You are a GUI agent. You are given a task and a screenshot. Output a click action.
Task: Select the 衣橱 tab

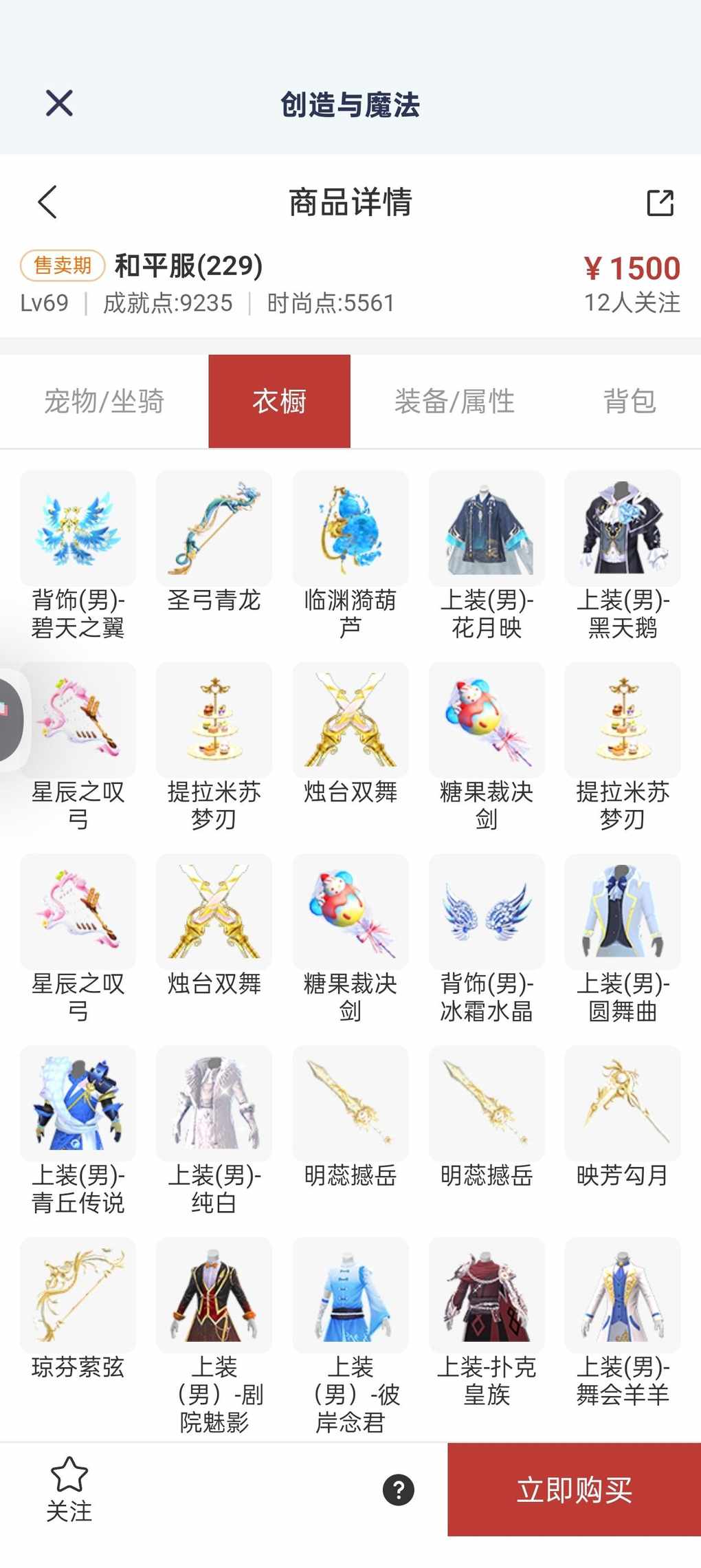[279, 401]
